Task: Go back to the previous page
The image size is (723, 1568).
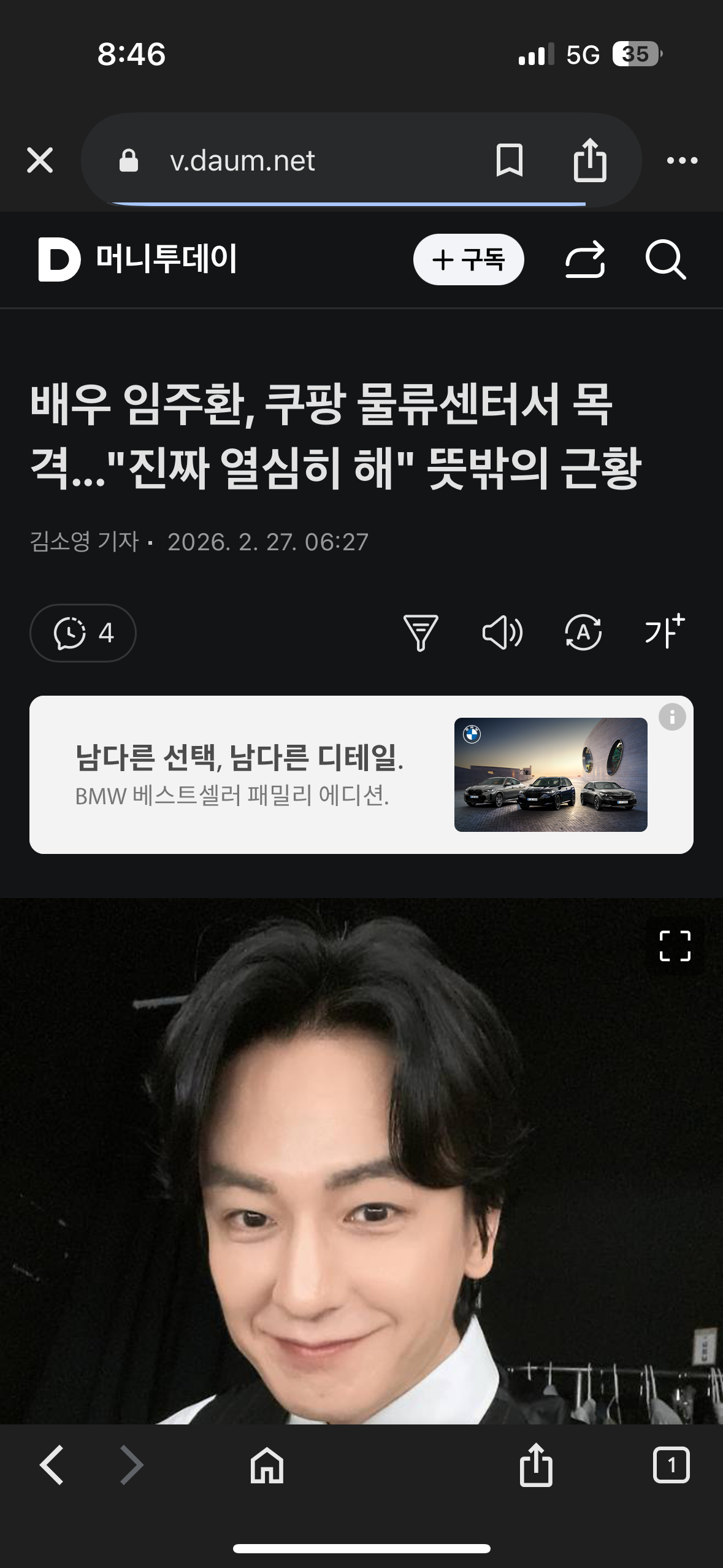Action: point(52,1465)
